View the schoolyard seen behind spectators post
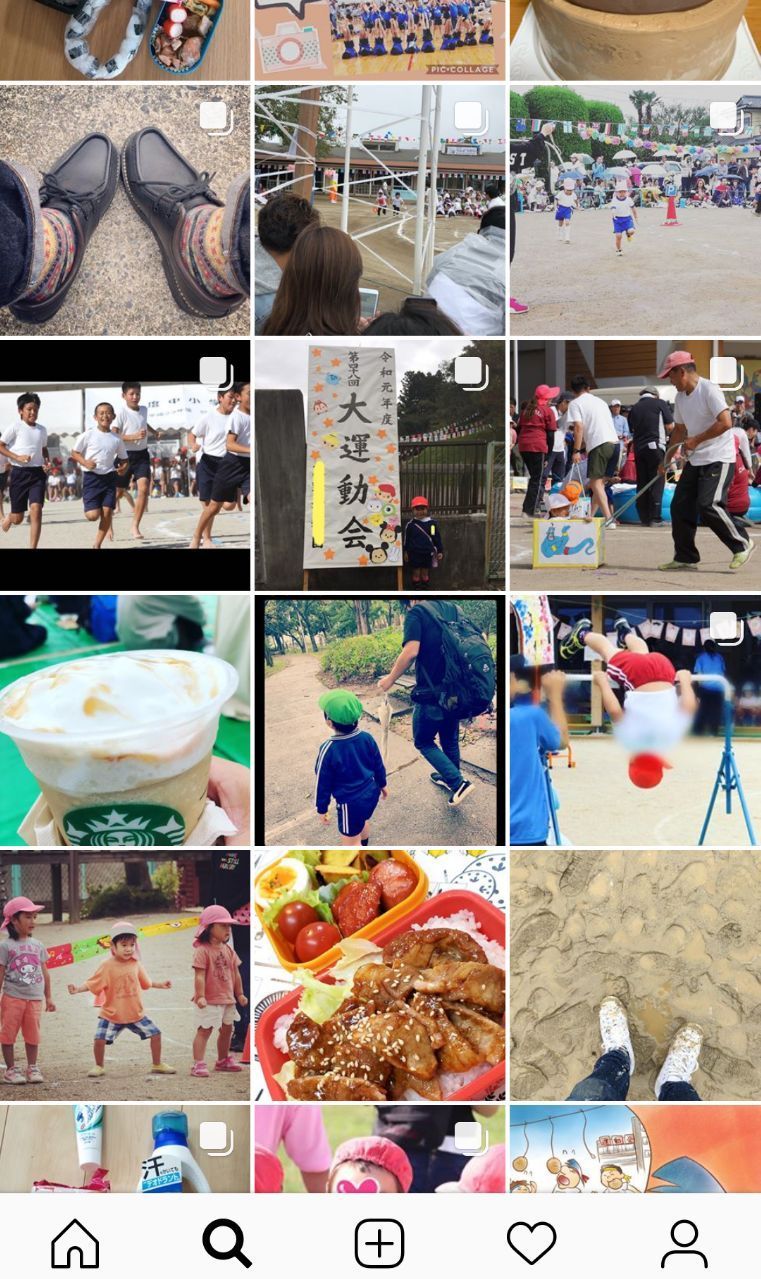761x1279 pixels. point(380,210)
